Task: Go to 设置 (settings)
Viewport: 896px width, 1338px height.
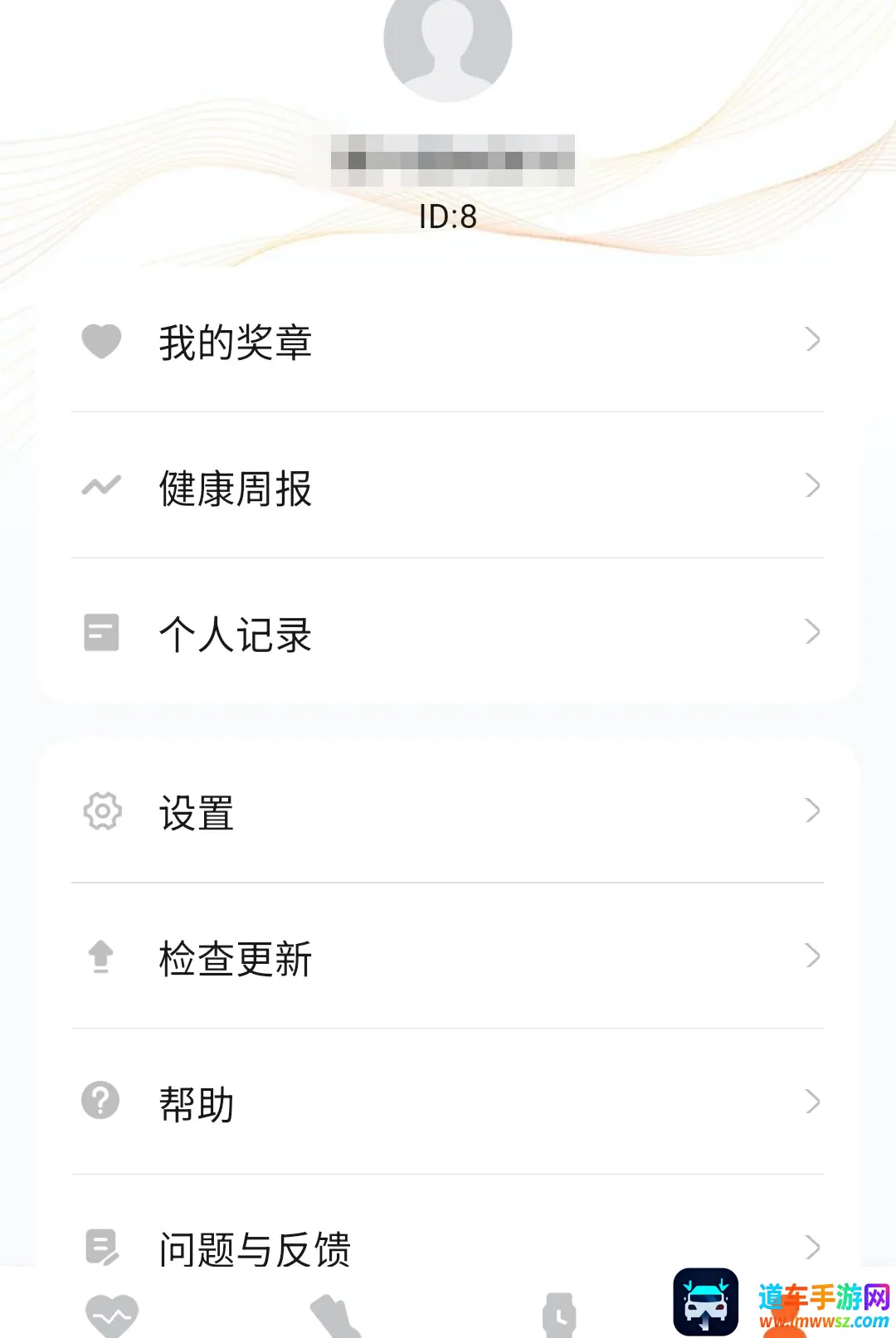Action: point(448,810)
